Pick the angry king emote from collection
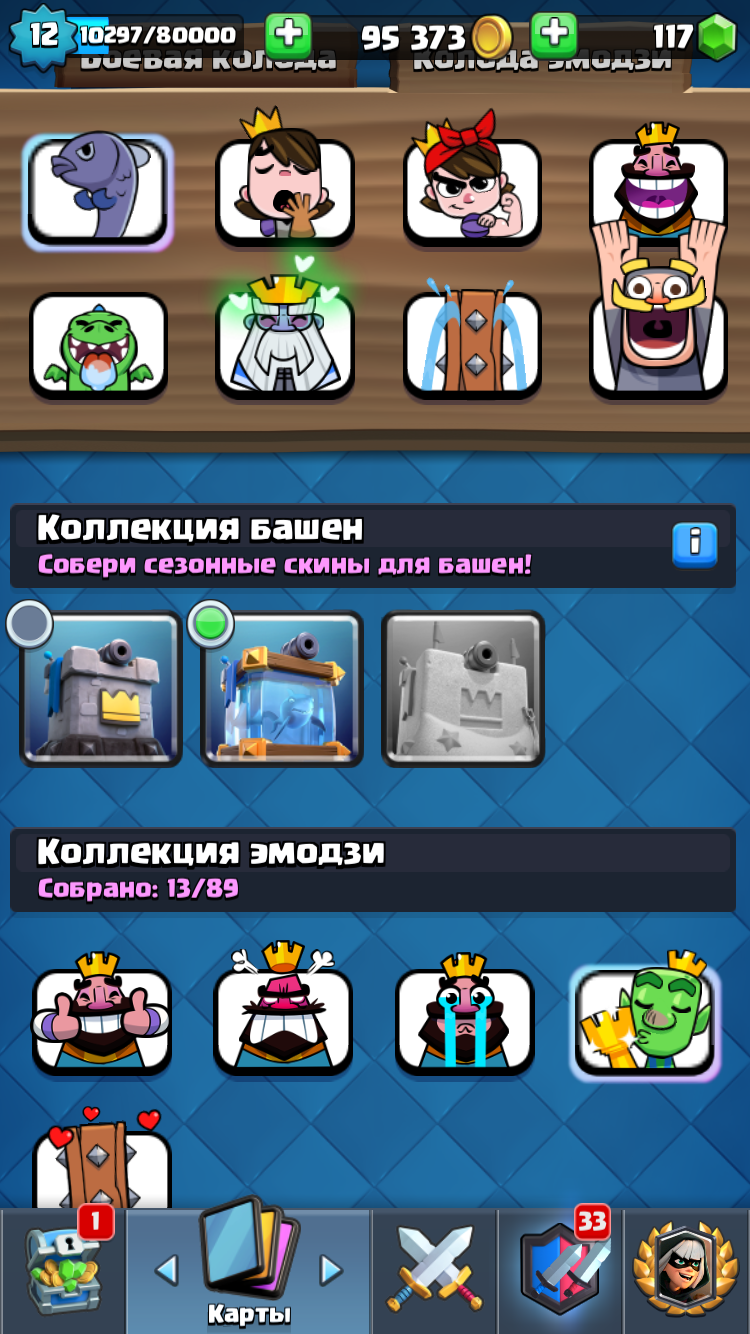750x1334 pixels. (283, 1010)
